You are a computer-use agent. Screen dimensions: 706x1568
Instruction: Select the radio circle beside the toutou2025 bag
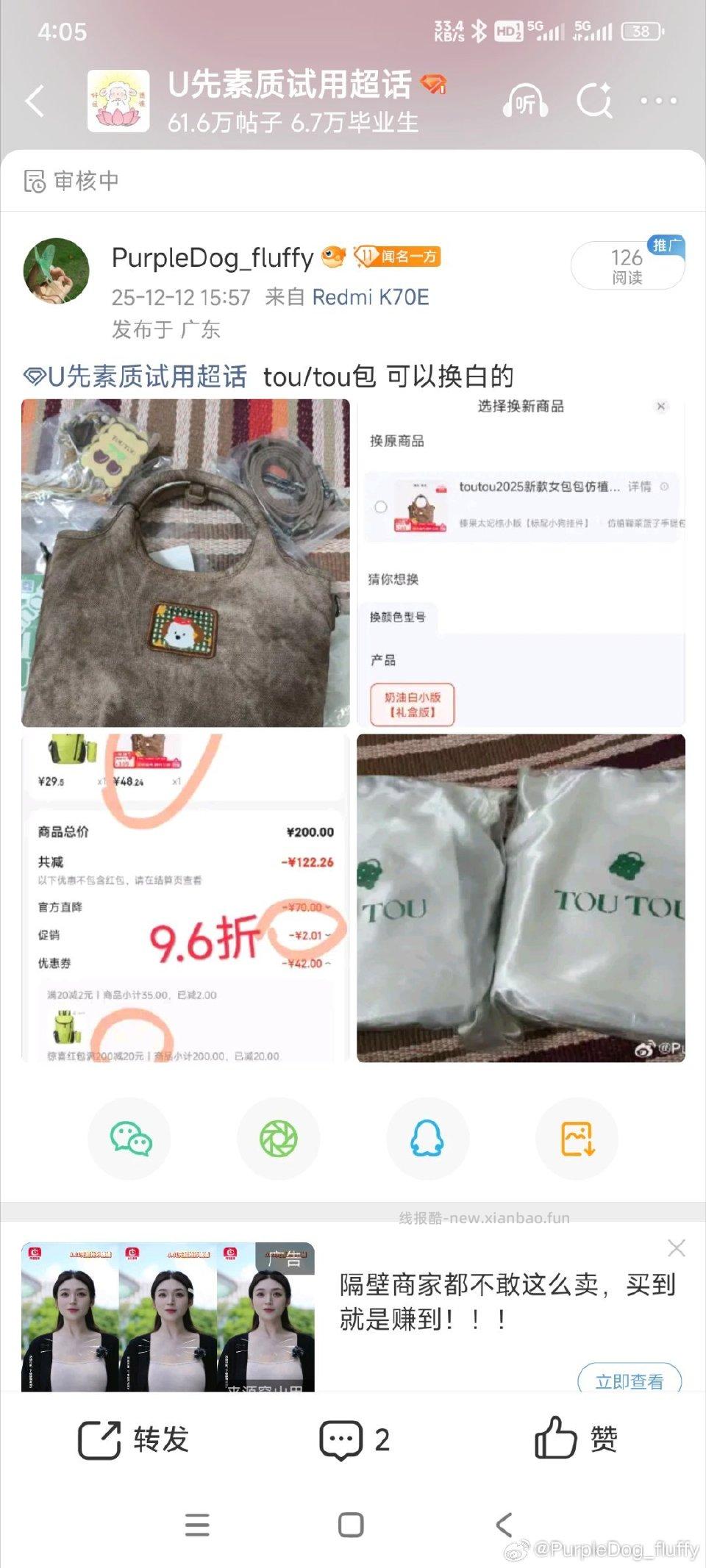coord(379,506)
